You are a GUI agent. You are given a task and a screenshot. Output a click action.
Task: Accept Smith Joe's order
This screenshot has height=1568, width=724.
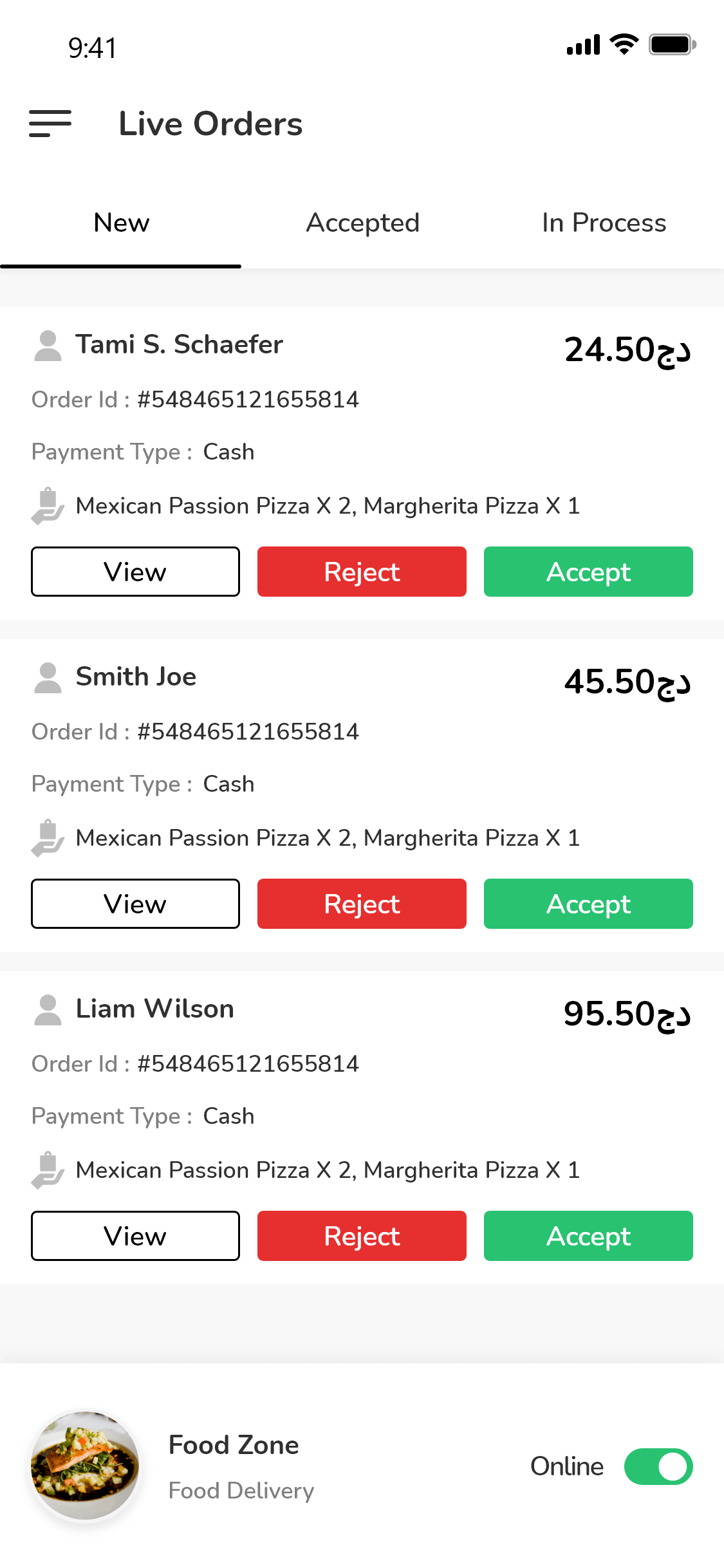point(588,904)
